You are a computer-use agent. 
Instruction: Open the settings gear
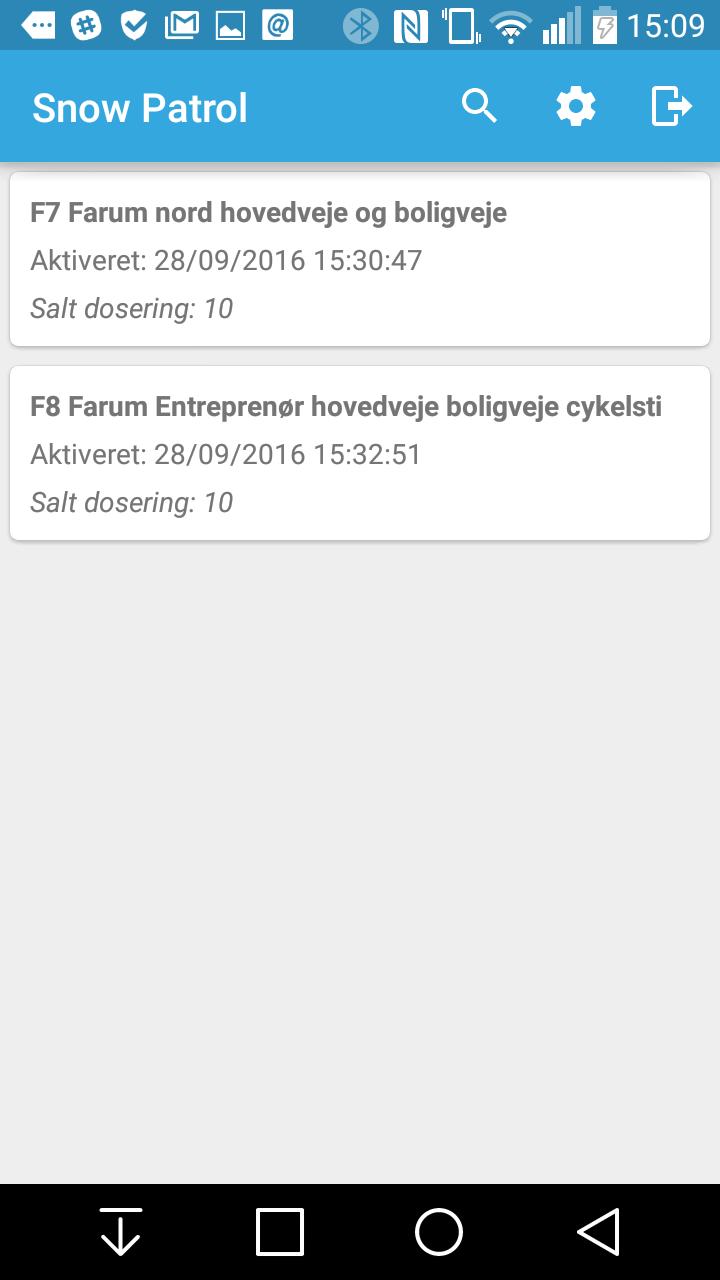coord(576,106)
